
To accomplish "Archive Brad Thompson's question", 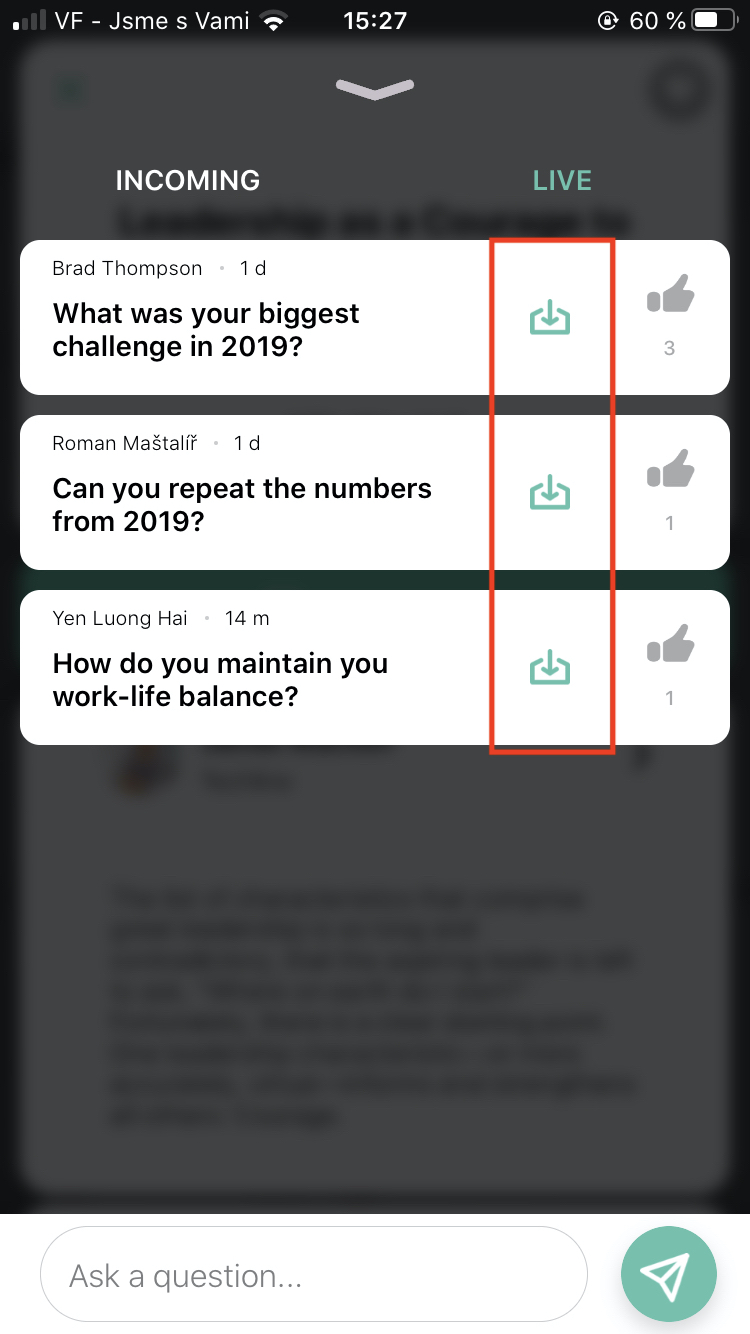I will (x=549, y=318).
